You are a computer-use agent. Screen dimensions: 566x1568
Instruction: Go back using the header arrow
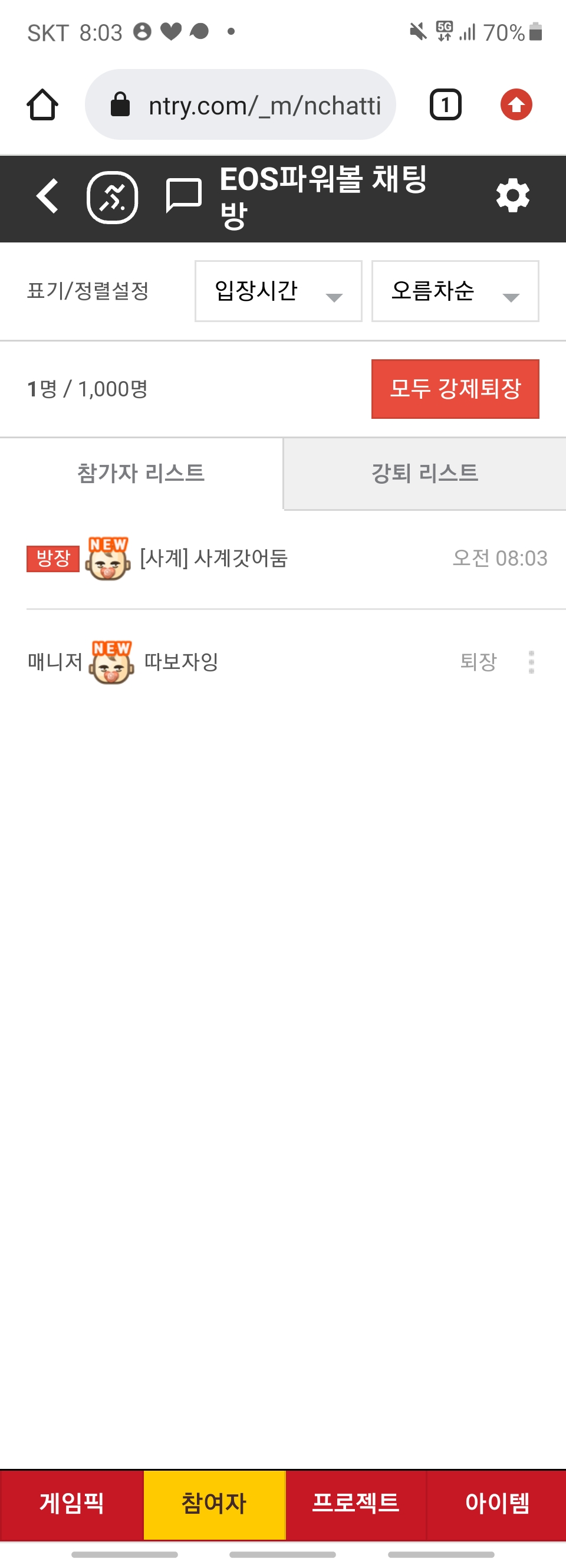click(48, 196)
